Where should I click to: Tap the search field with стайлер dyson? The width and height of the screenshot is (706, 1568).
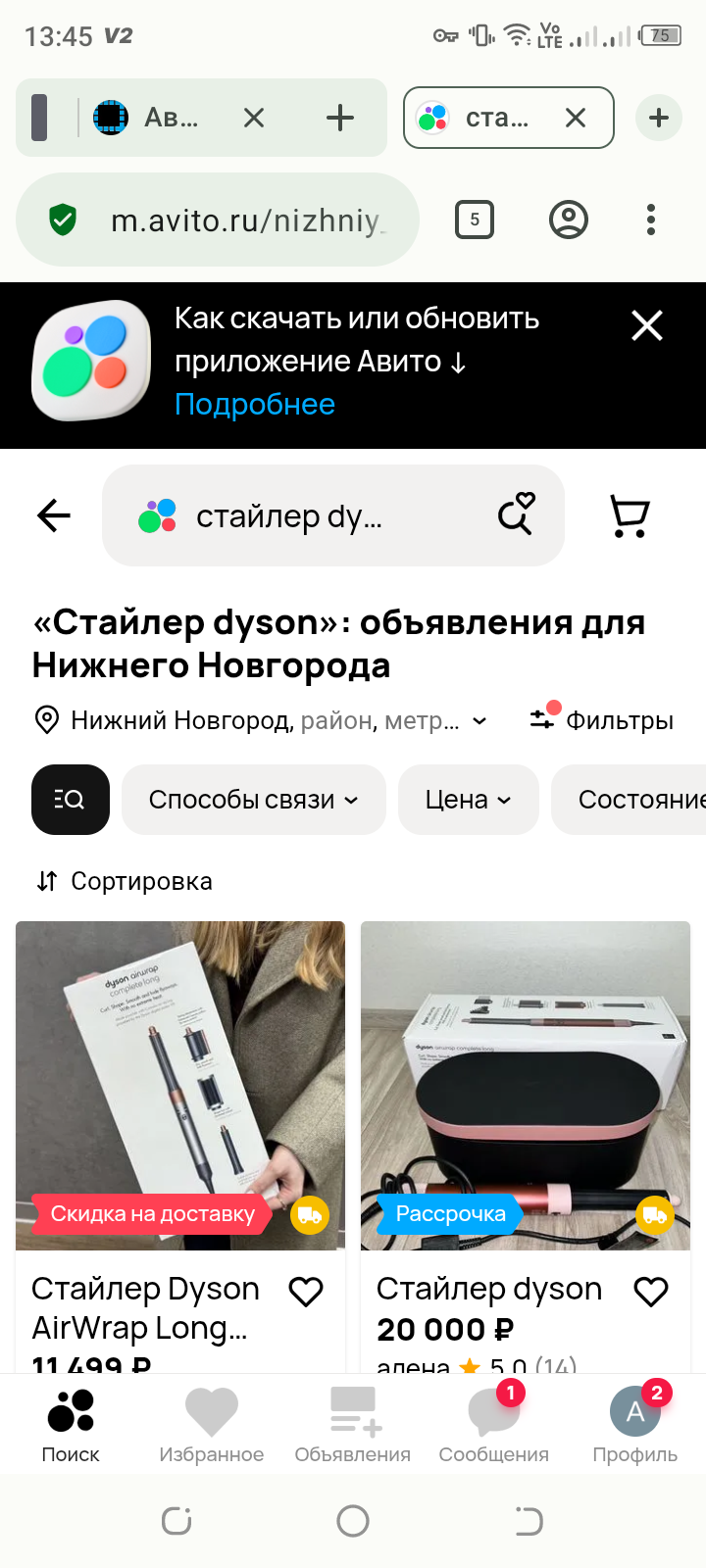pyautogui.click(x=294, y=515)
